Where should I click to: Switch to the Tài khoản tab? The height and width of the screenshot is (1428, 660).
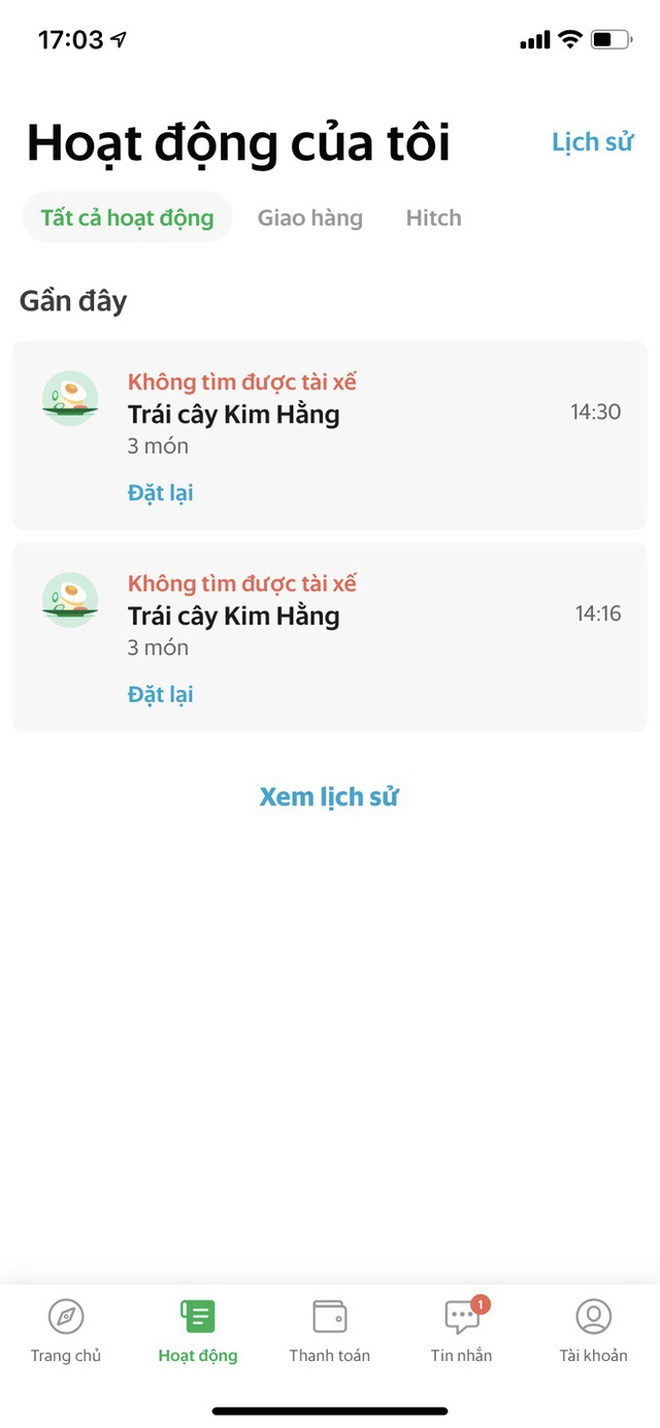point(594,1331)
